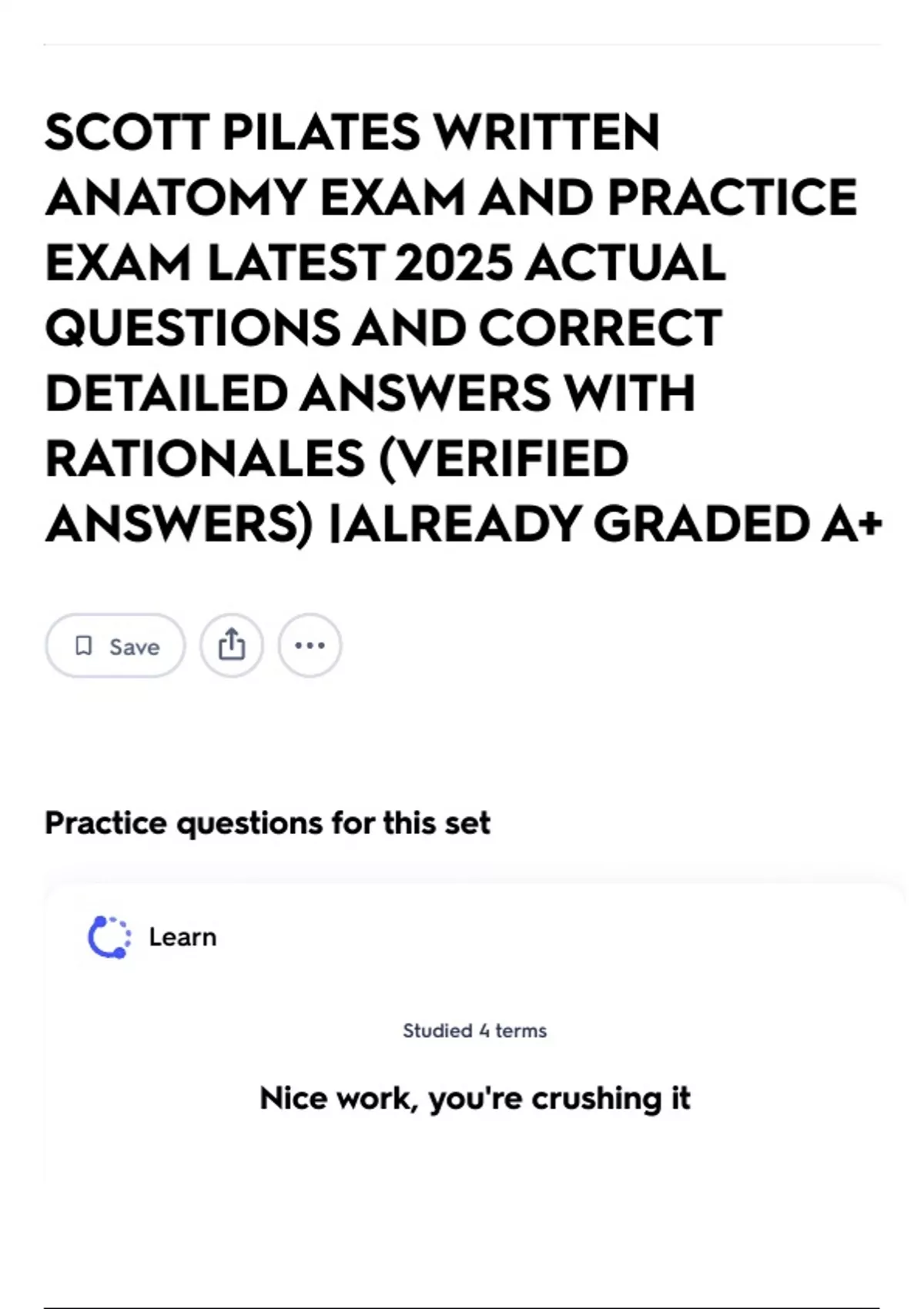This screenshot has height=1309, width=924.
Task: Save this study set
Action: pos(115,645)
